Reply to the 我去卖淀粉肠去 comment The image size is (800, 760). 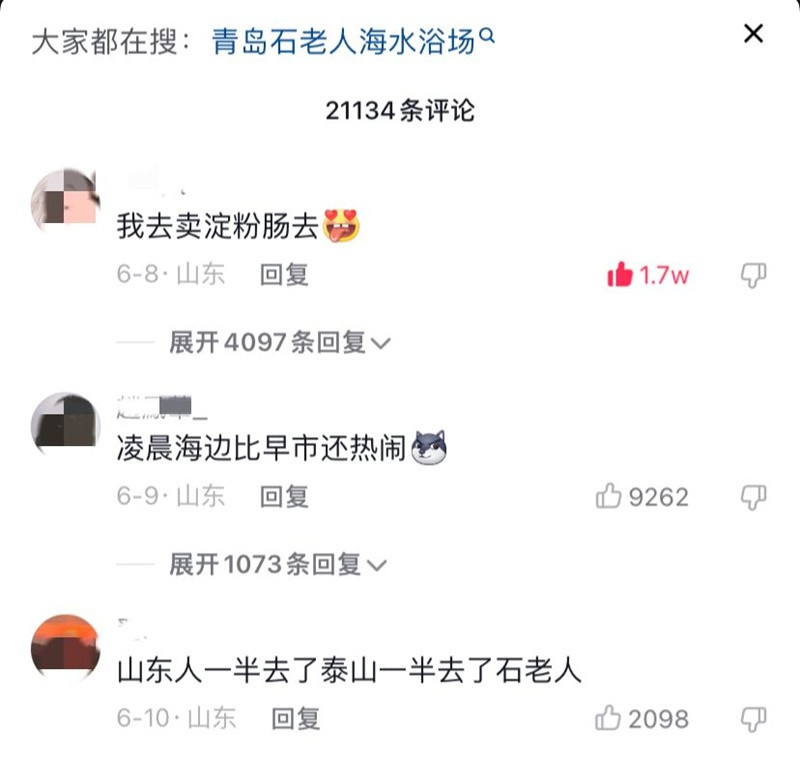click(284, 275)
